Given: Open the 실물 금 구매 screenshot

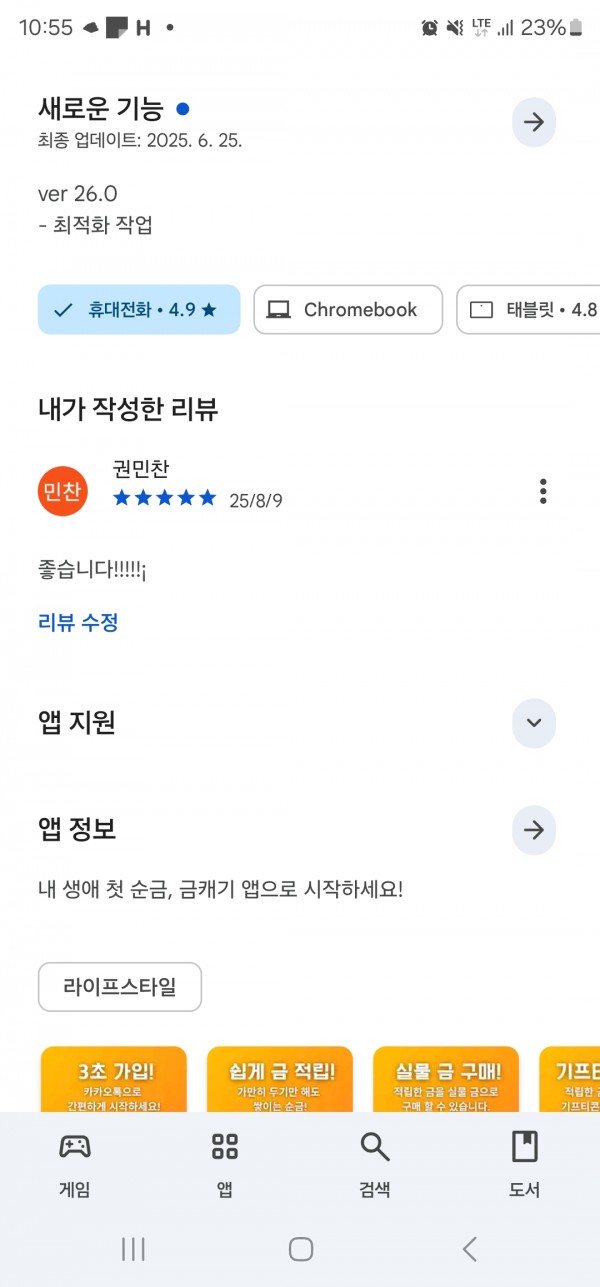Looking at the screenshot, I should tap(446, 1079).
